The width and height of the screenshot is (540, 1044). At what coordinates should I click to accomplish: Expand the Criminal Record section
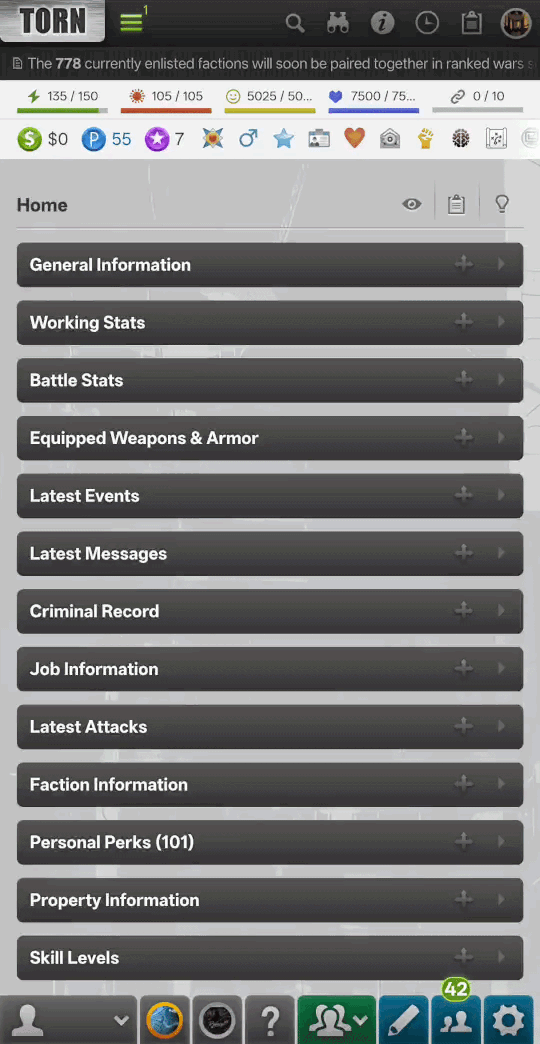[270, 611]
